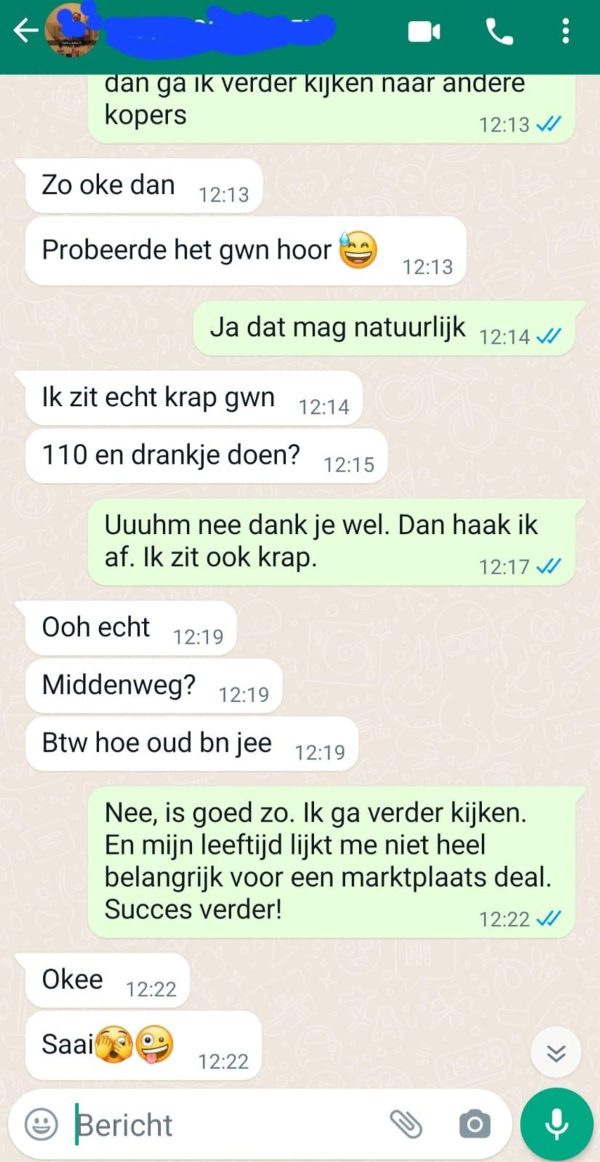Start a voice call
This screenshot has height=1162, width=600.
point(498,32)
